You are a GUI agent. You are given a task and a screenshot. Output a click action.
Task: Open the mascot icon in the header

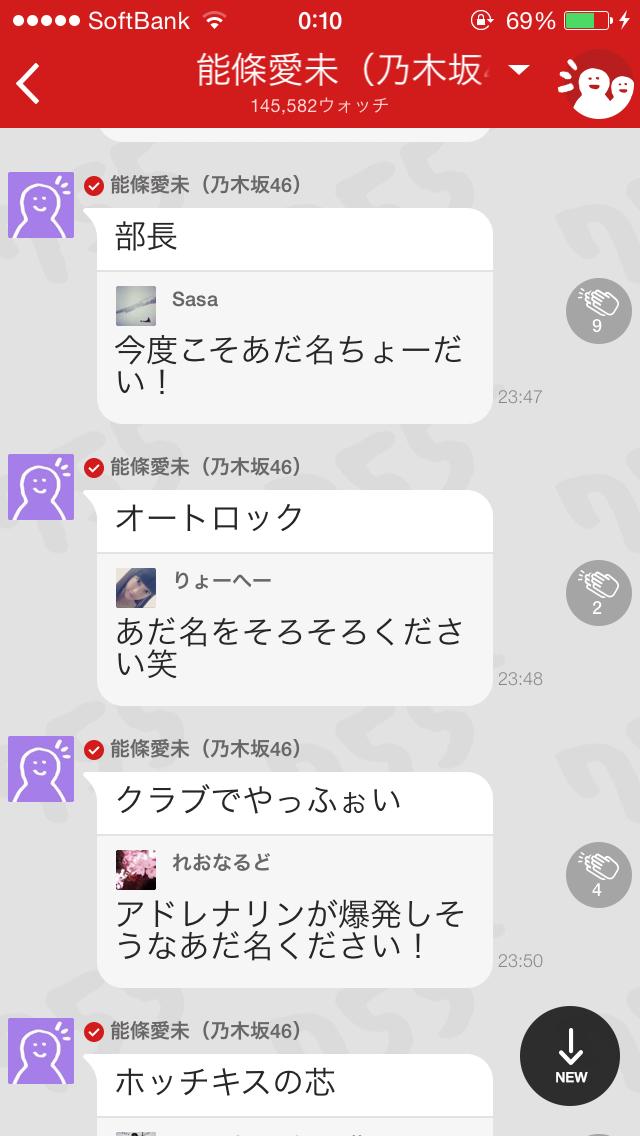tap(596, 84)
